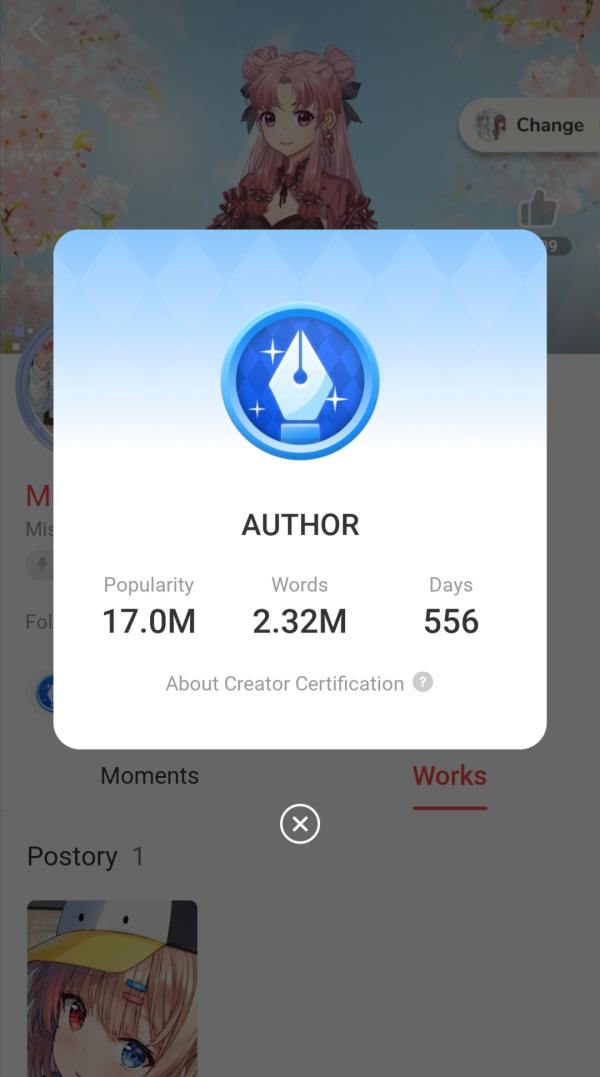Screen dimensions: 600x1077
Task: Tap the Change avatar button
Action: coord(529,126)
